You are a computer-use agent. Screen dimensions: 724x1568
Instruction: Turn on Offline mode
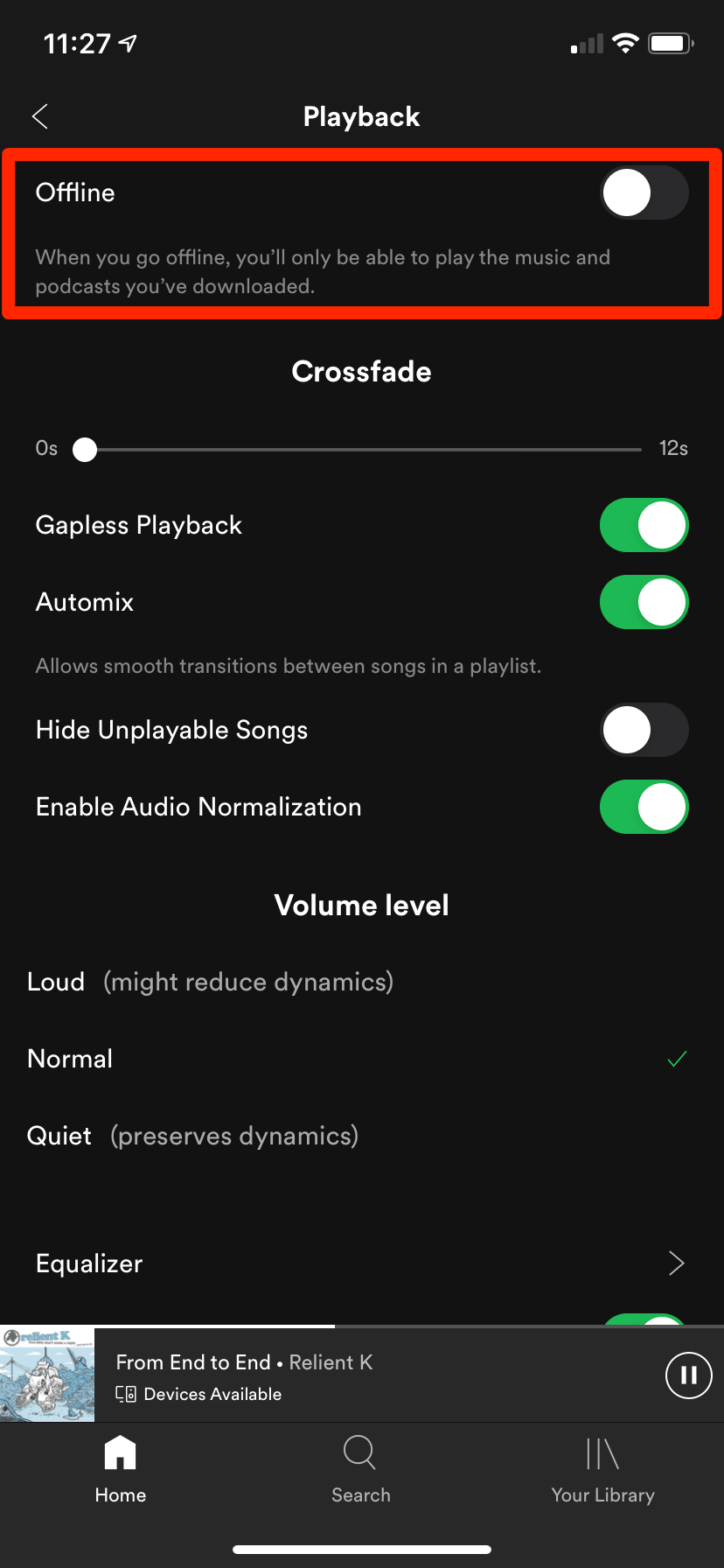644,192
